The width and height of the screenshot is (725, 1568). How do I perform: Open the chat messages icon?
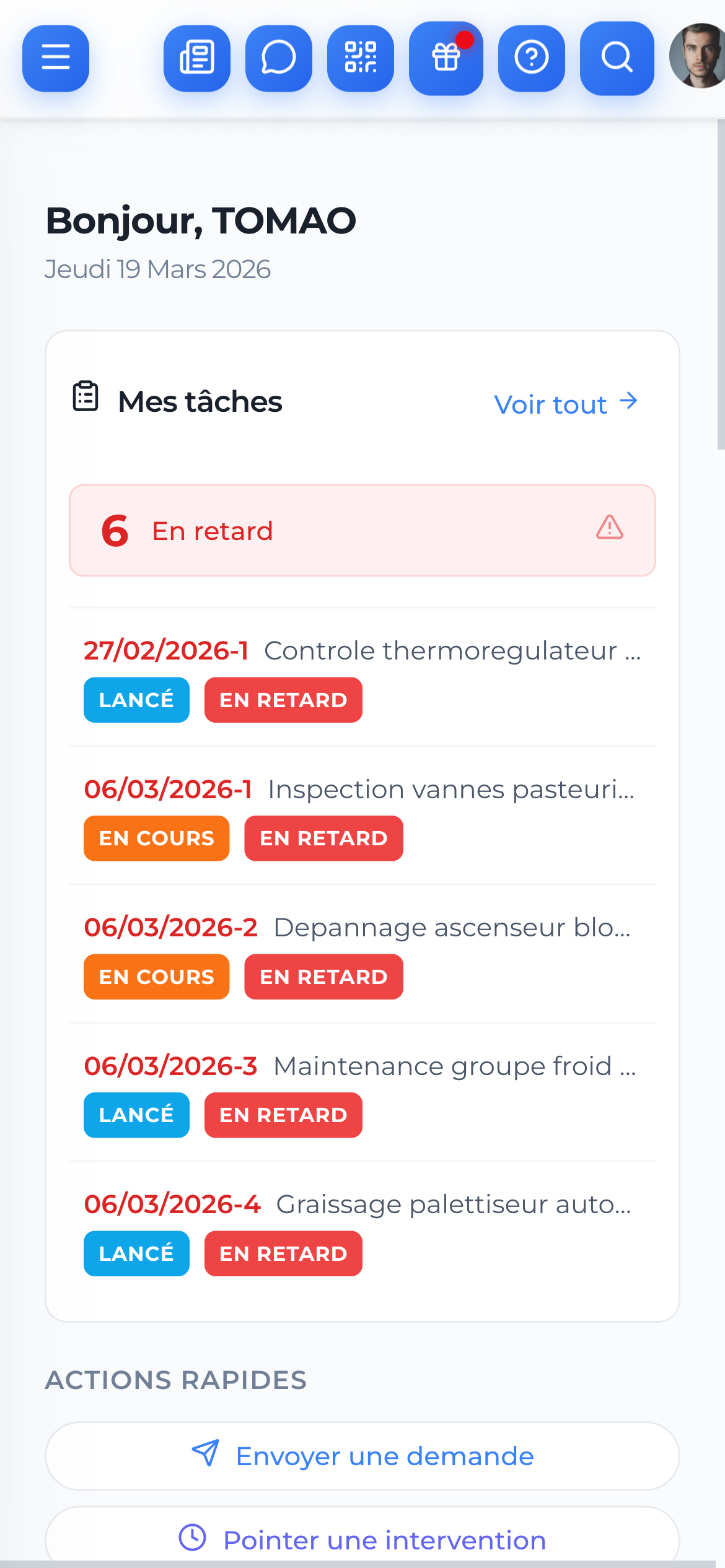pos(278,58)
